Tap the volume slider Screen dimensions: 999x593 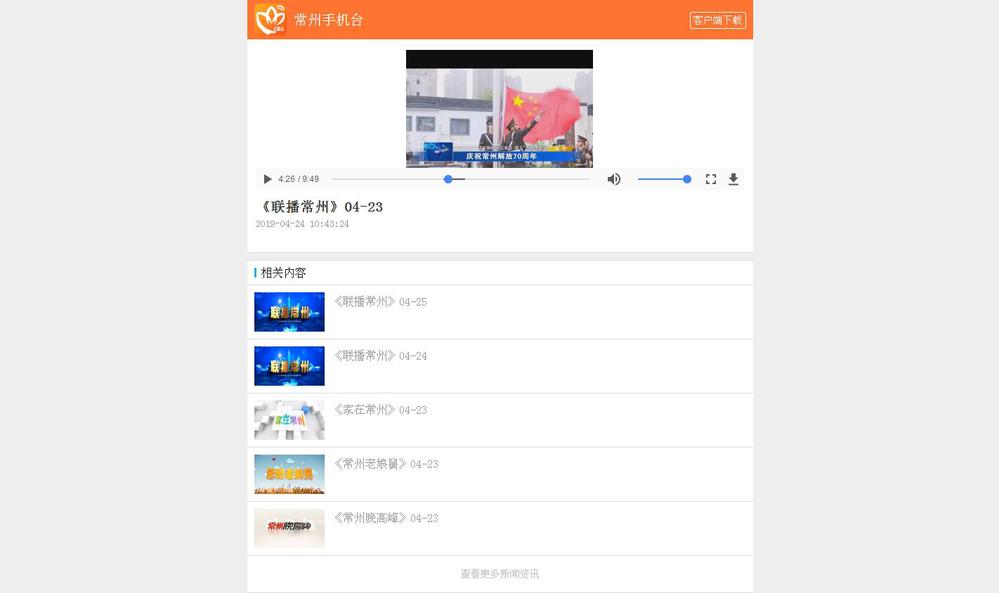tap(662, 179)
